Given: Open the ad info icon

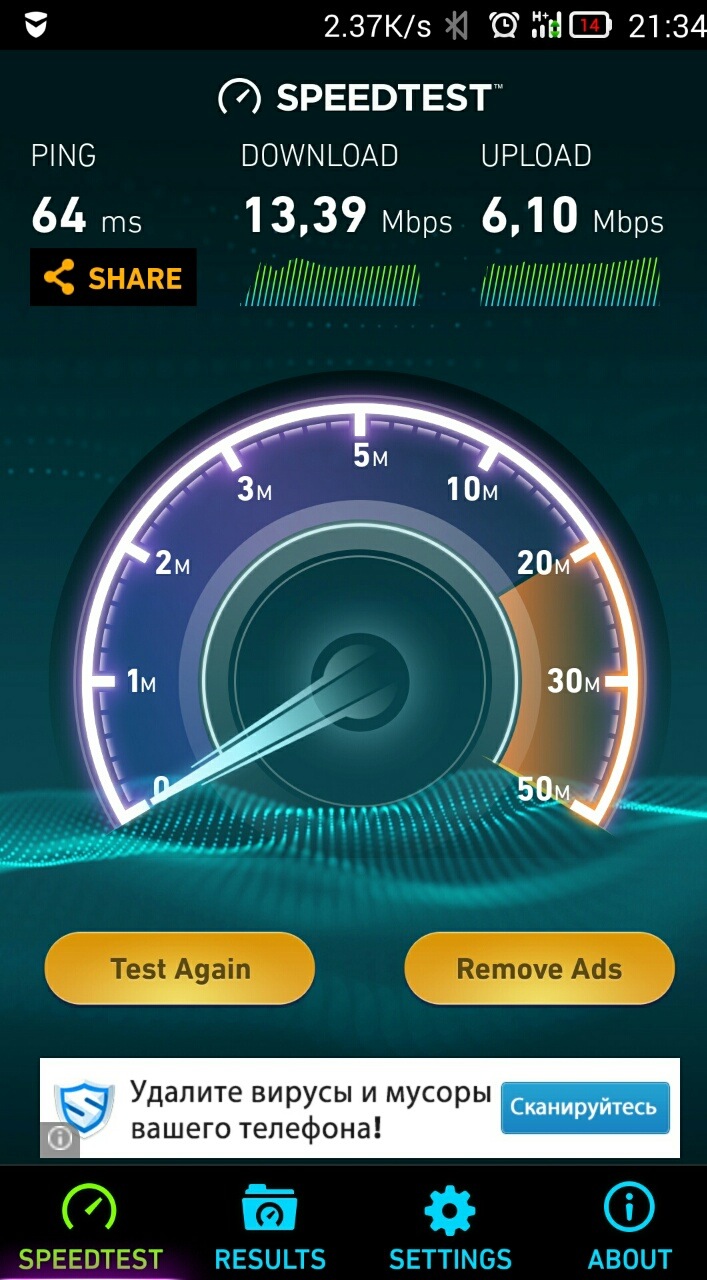Looking at the screenshot, I should click(x=58, y=1139).
